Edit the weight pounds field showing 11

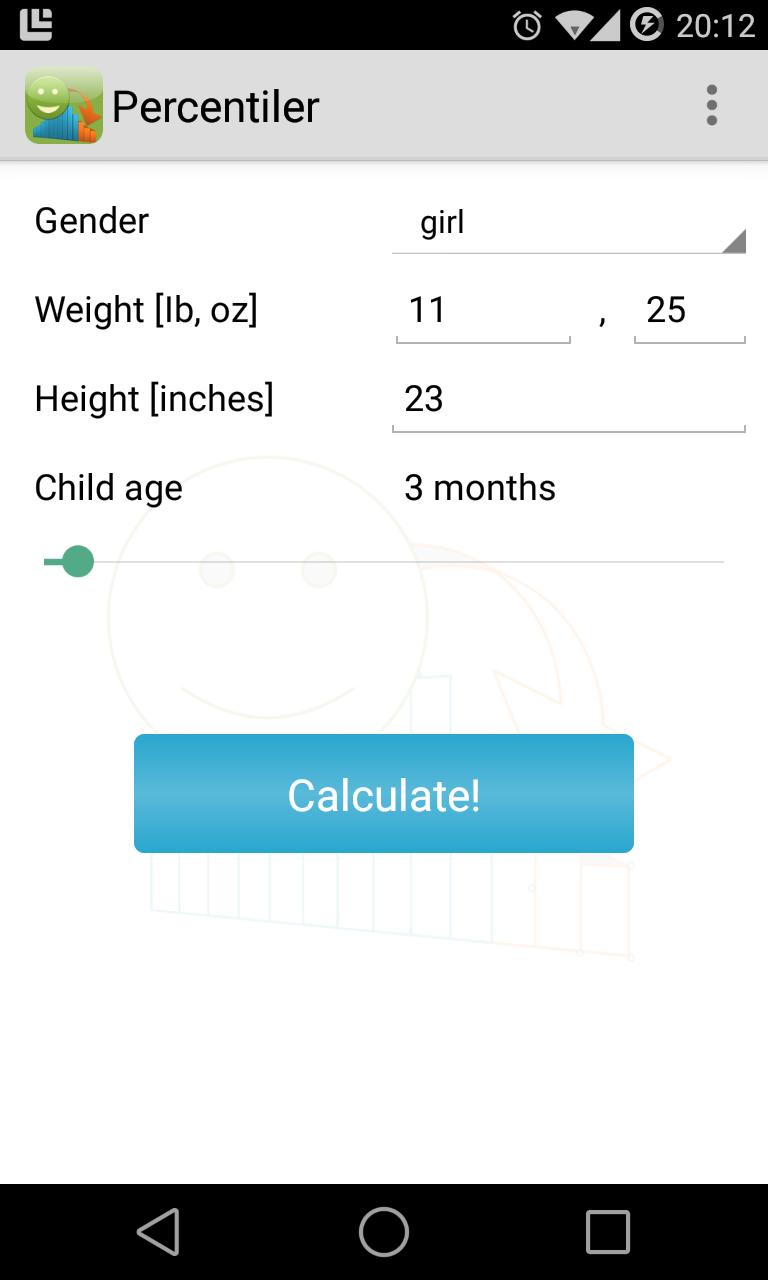pyautogui.click(x=482, y=310)
